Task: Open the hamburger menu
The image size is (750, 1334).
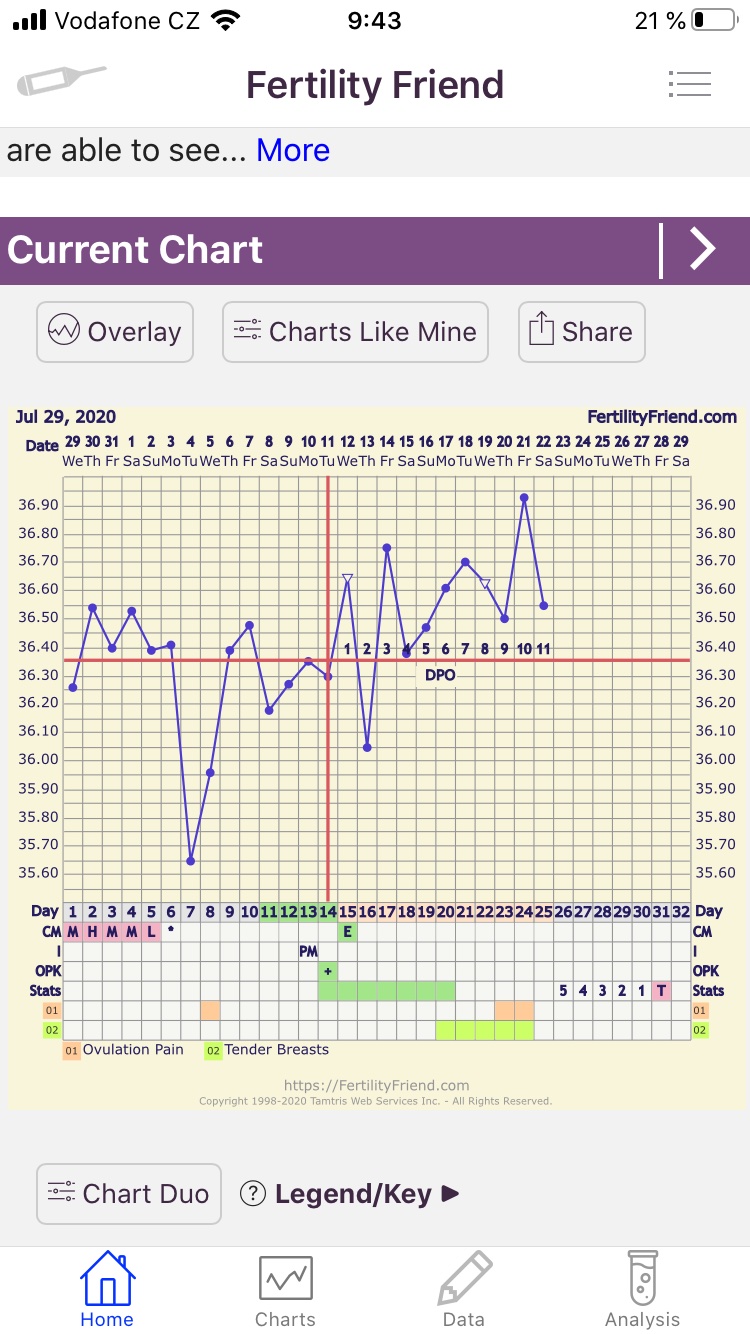Action: (689, 84)
